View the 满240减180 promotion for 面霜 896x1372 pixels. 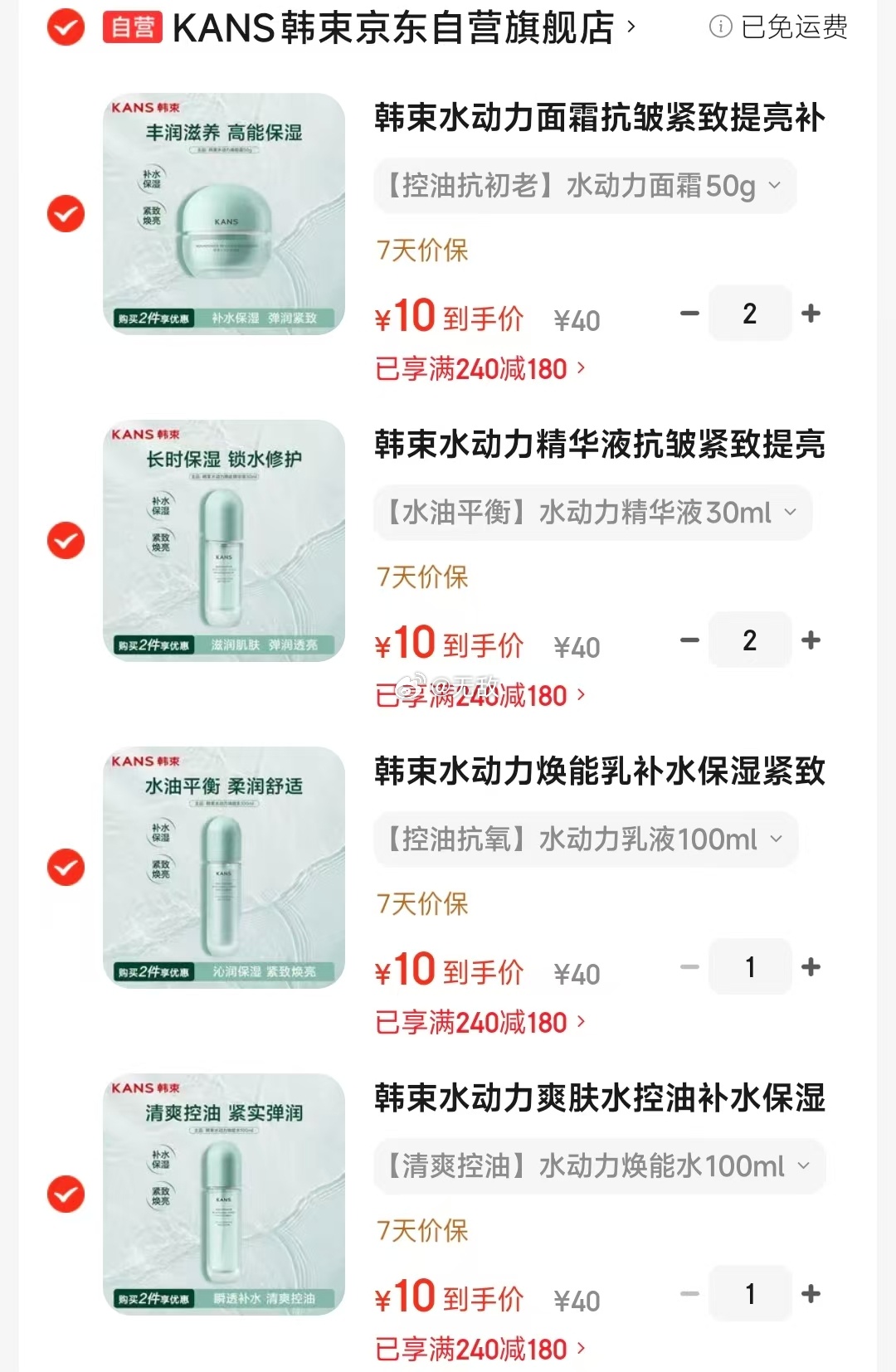(480, 368)
